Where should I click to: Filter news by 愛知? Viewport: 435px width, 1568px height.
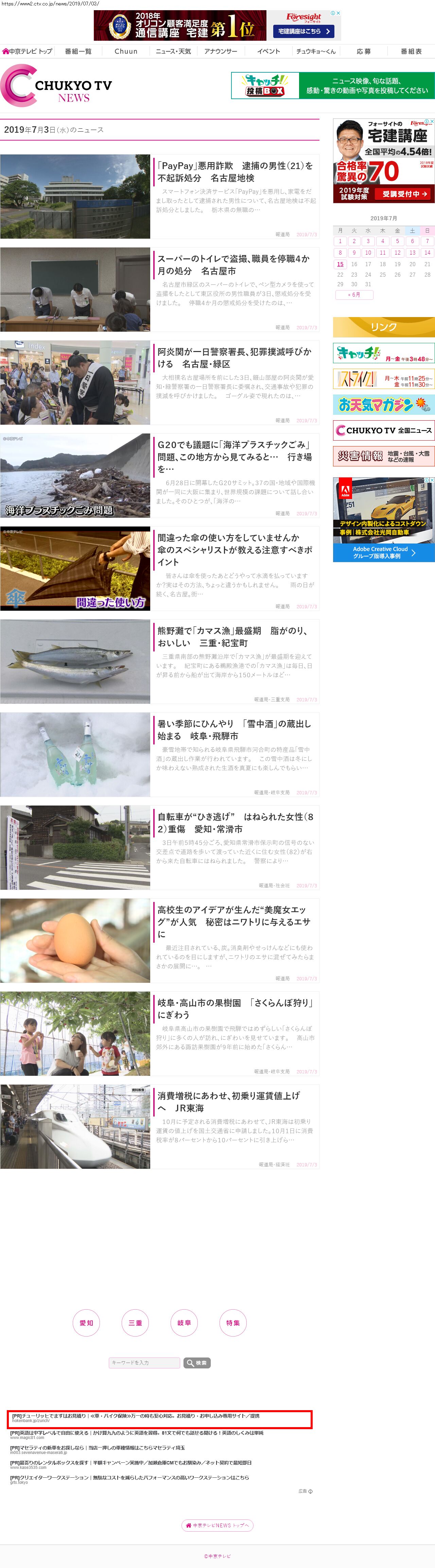pyautogui.click(x=86, y=1323)
